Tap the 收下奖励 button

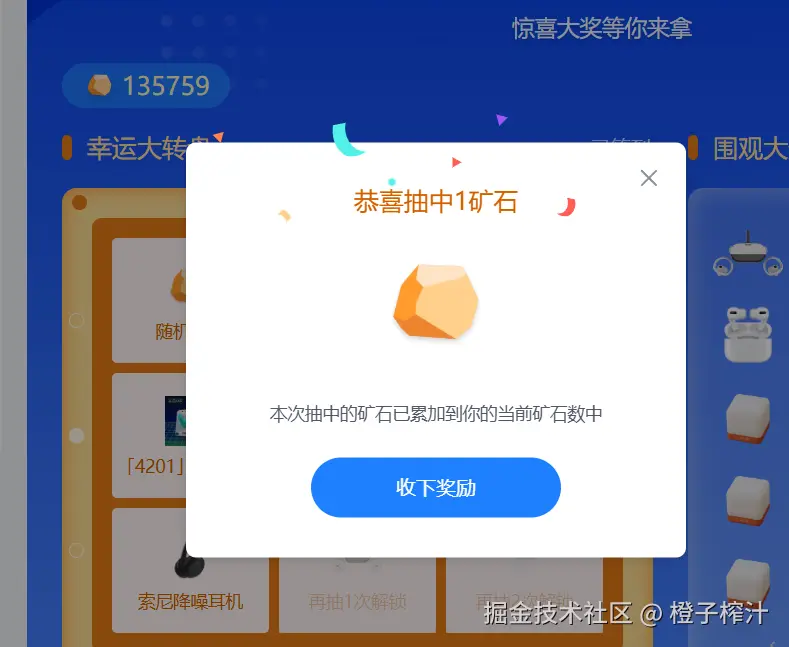pos(435,488)
